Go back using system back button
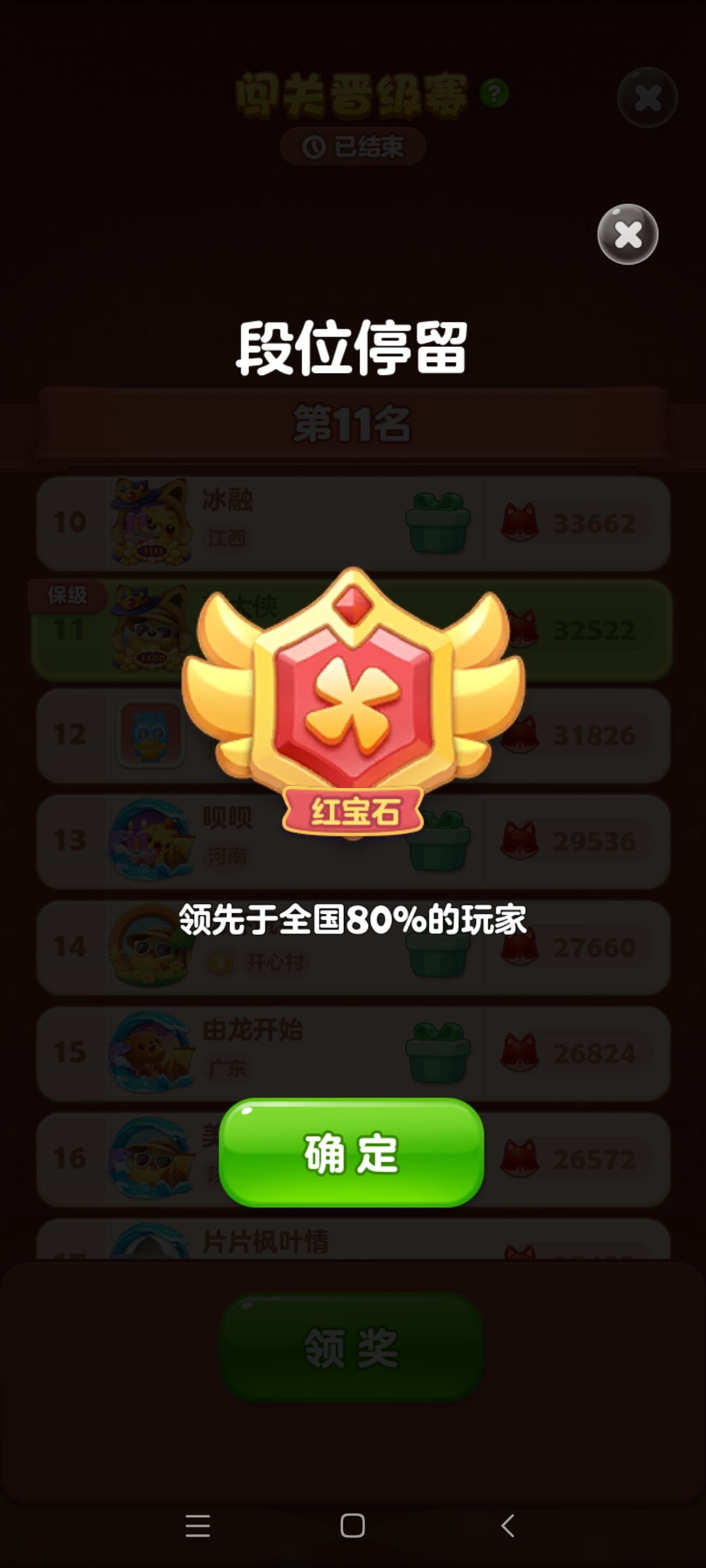 [508, 1526]
